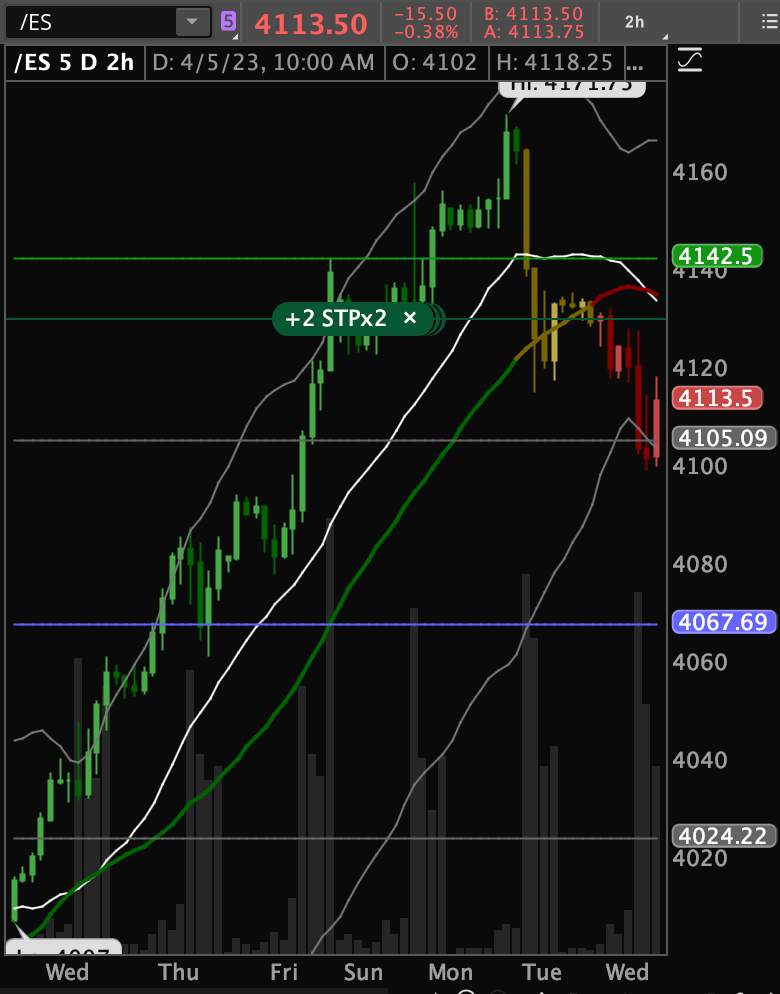Viewport: 780px width, 994px height.
Task: Cancel the +2 STPx2 order
Action: [x=410, y=318]
